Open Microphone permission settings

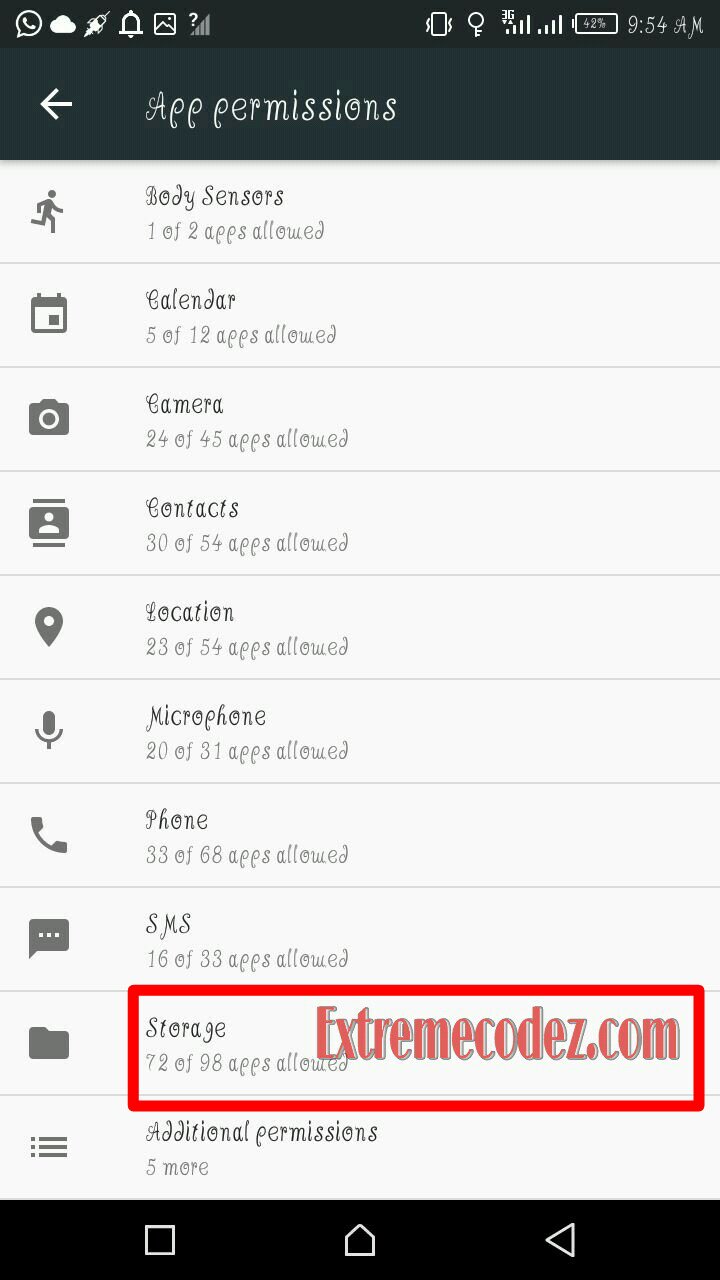tap(360, 732)
